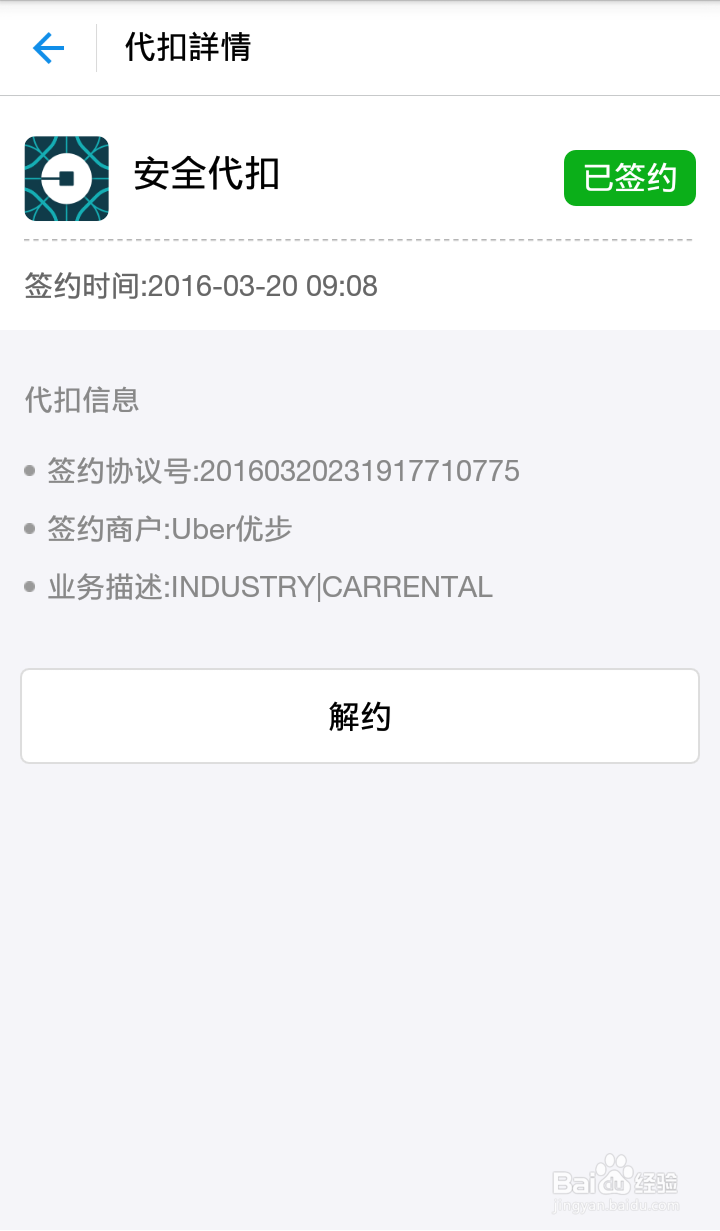720x1231 pixels.
Task: Tap the dashed divider line below 安全代扣
Action: 360,239
